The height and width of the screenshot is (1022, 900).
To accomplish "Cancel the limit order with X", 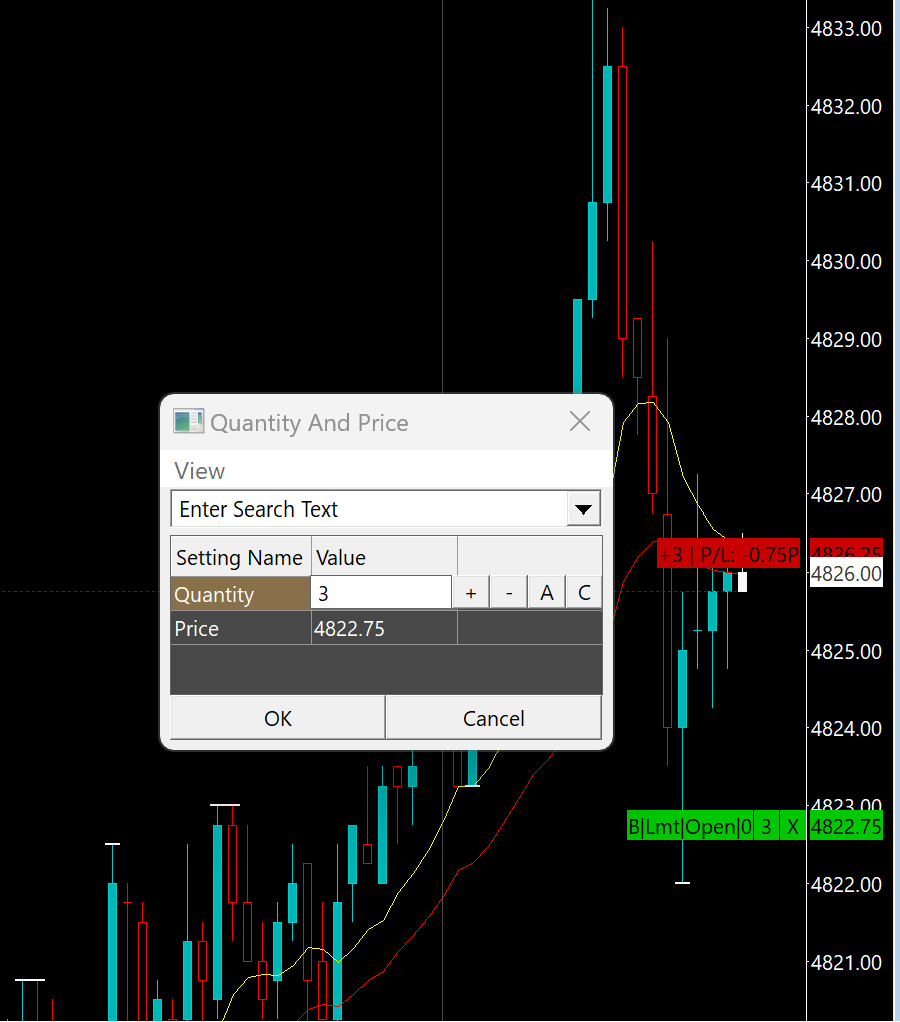I will click(x=792, y=827).
